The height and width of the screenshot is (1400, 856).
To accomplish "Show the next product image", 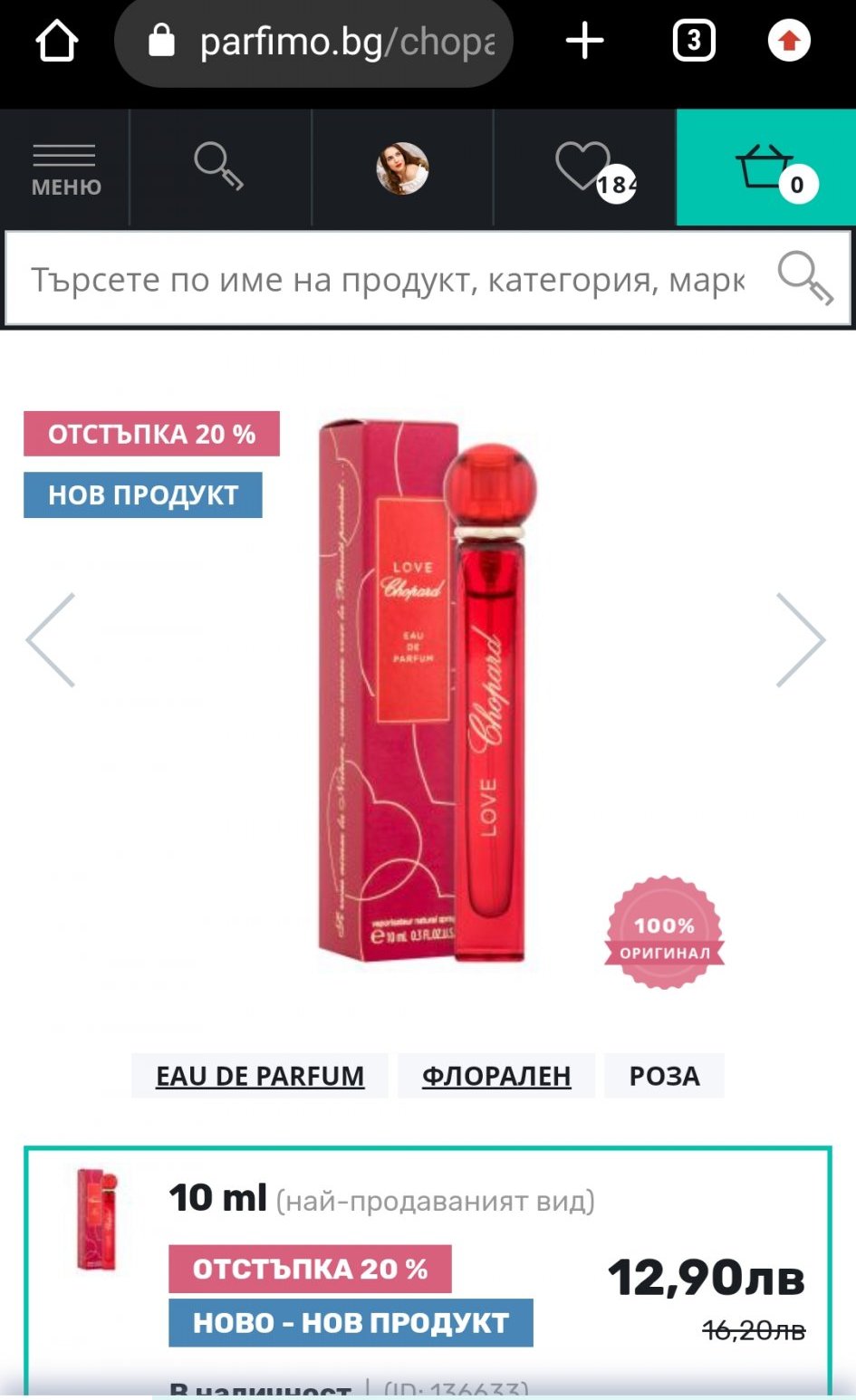I will coord(801,640).
